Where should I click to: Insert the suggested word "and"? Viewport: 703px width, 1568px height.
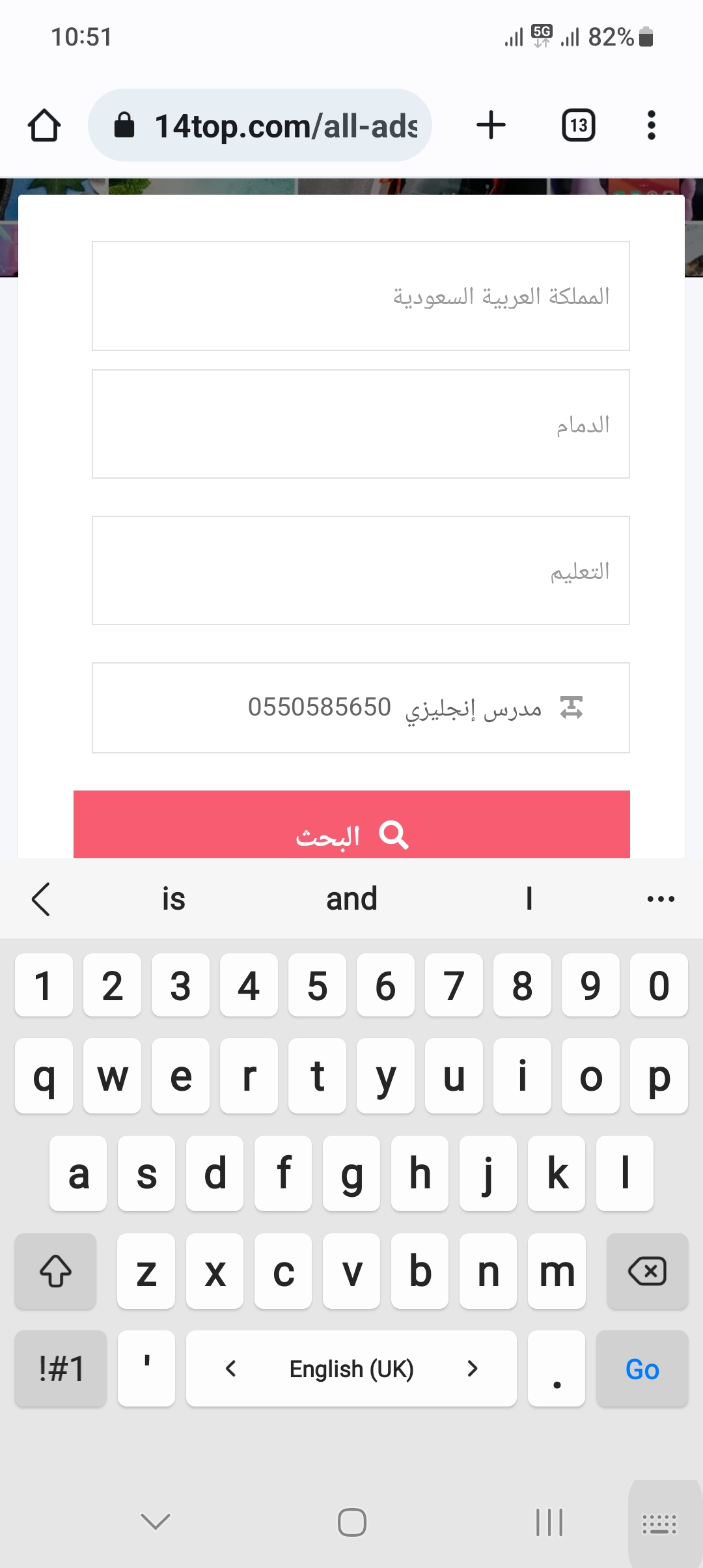pos(351,899)
